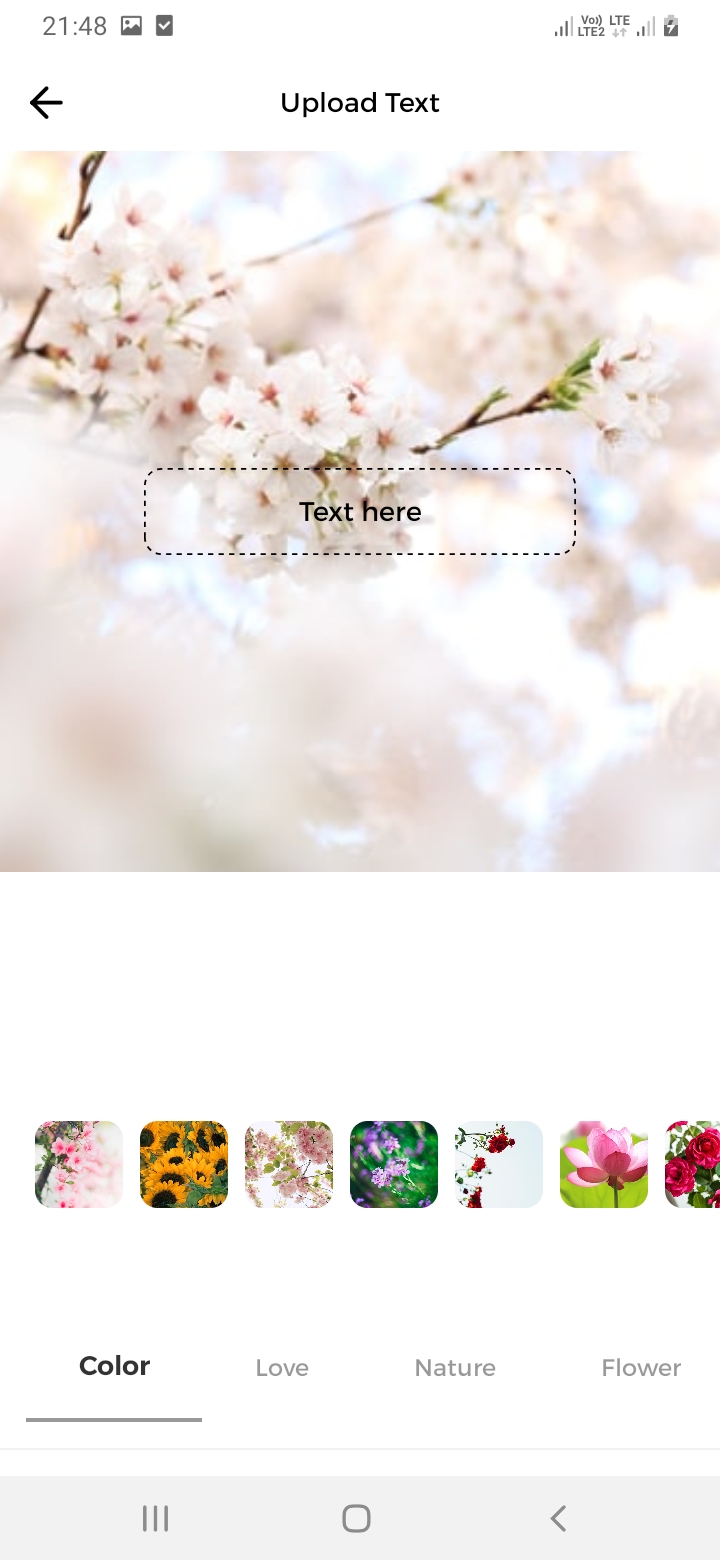The image size is (720, 1560).
Task: Select the purple flowers background
Action: point(394,1164)
